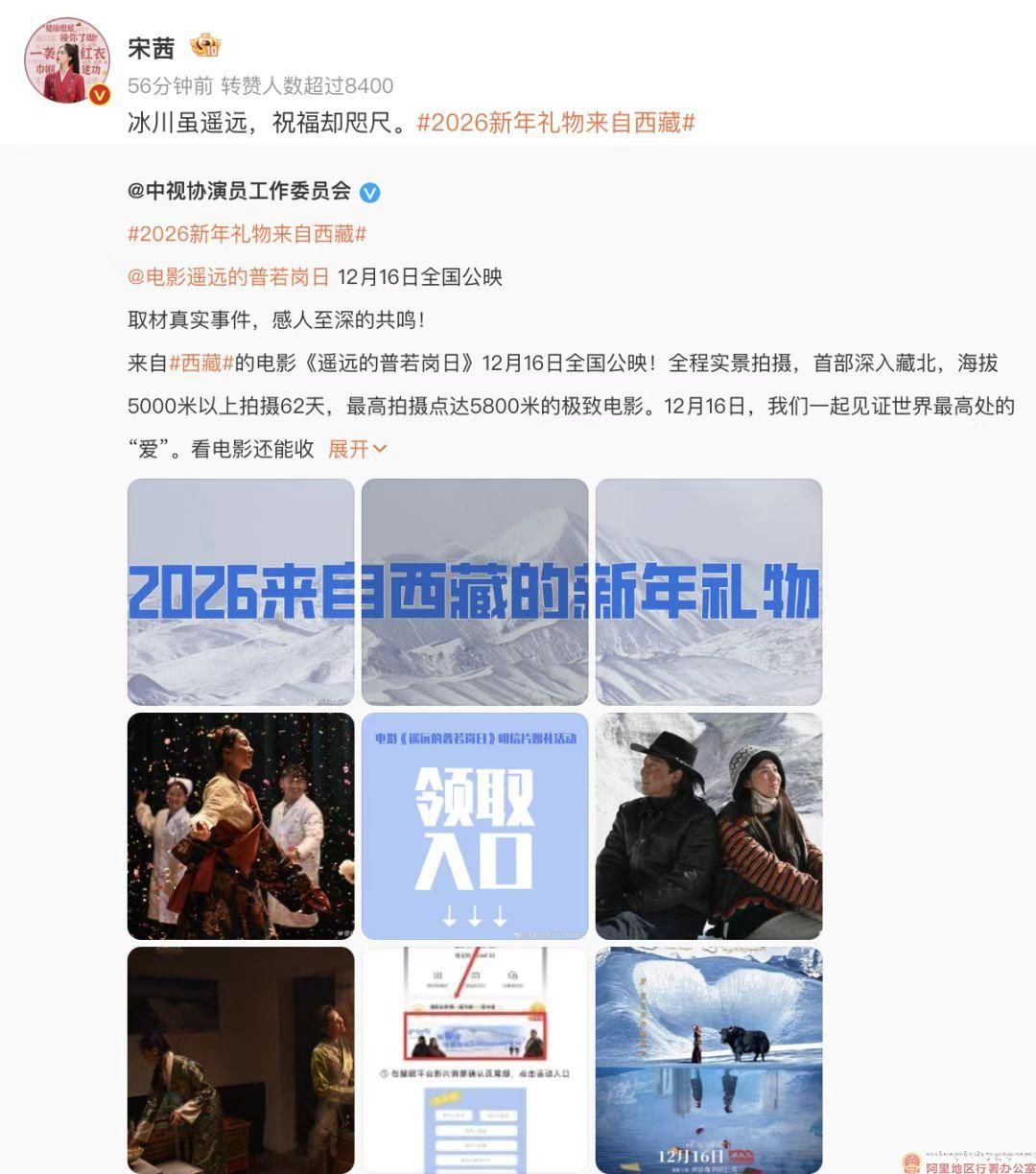Screen dimensions: 1036x1174
Task: Open the 领取入口 image tile
Action: pos(475,826)
